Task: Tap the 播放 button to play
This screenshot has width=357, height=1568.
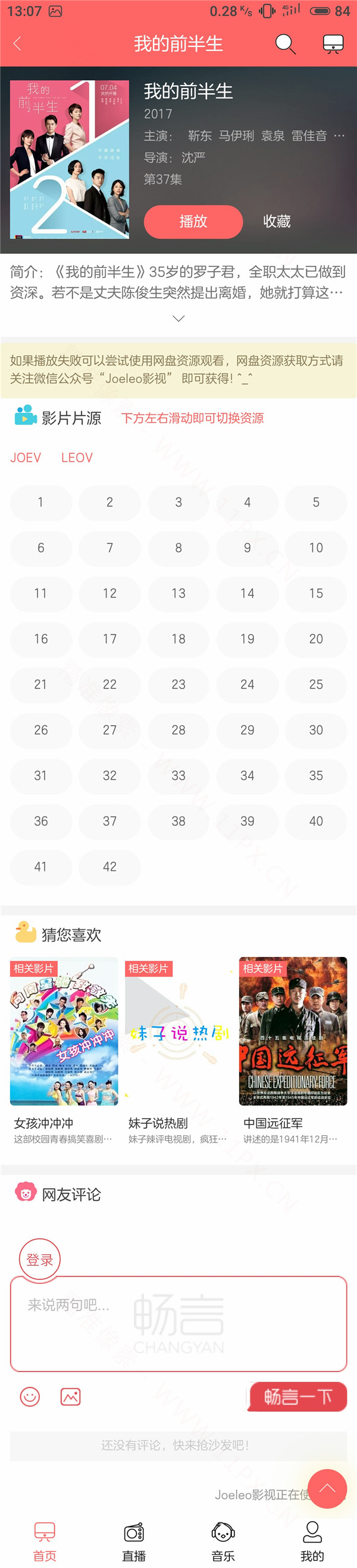Action: 193,222
